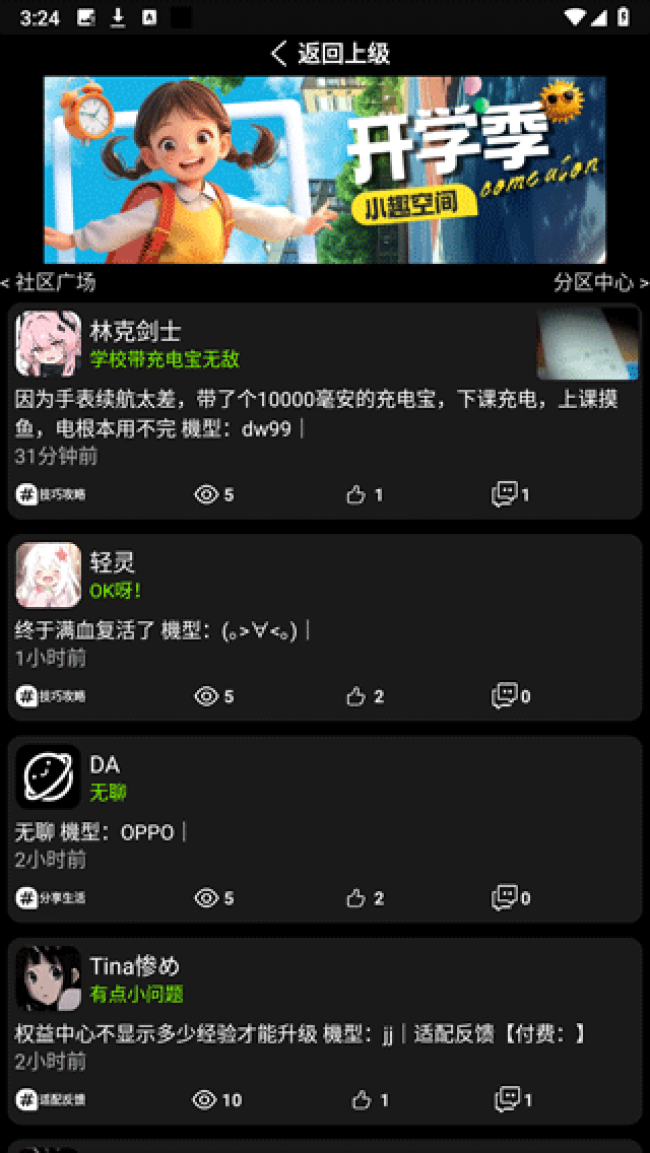Tap 林克剑士's avatar
The height and width of the screenshot is (1153, 650).
[48, 343]
